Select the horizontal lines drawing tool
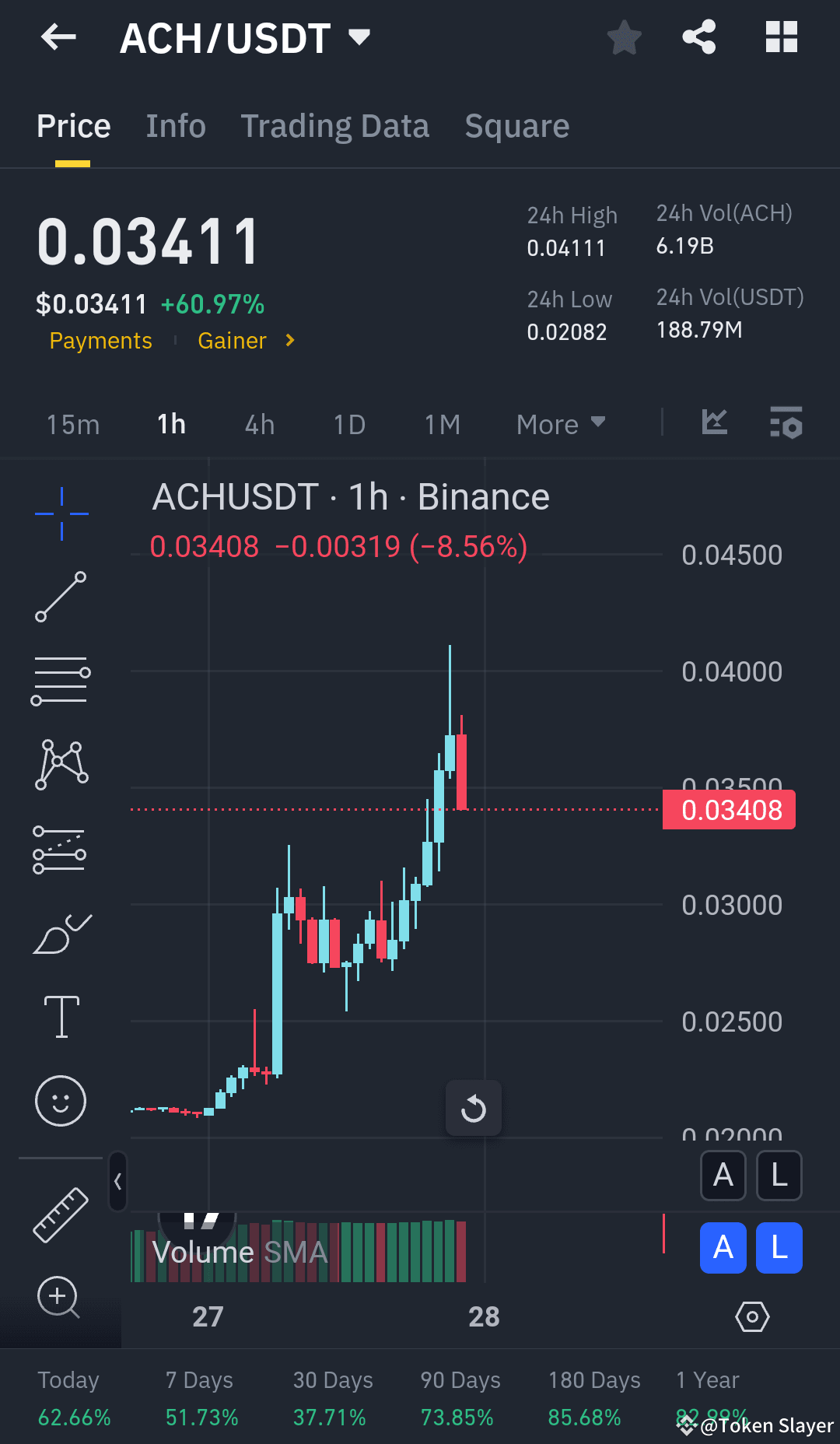This screenshot has height=1444, width=840. [x=61, y=681]
